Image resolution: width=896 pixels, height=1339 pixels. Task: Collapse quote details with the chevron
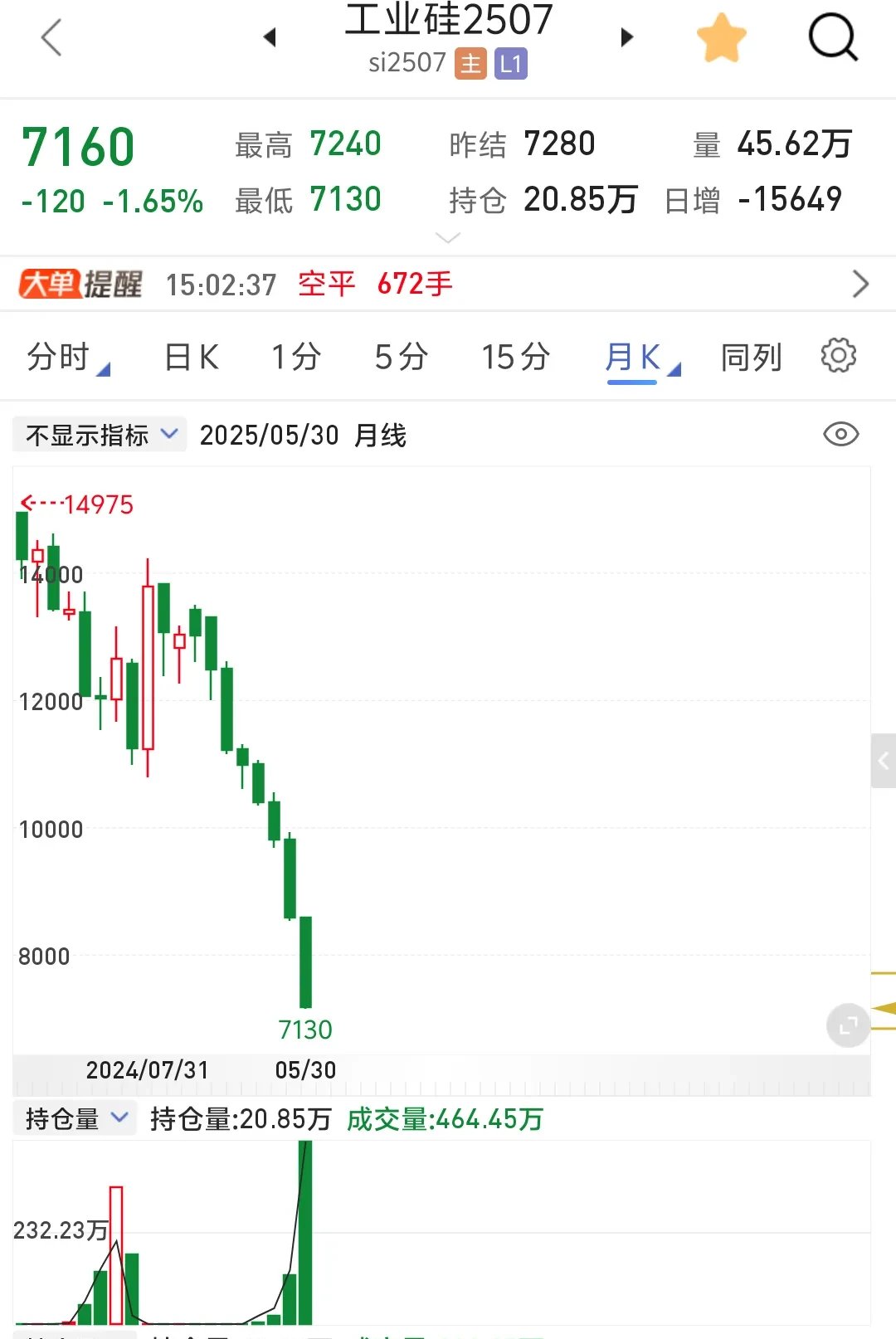click(448, 238)
